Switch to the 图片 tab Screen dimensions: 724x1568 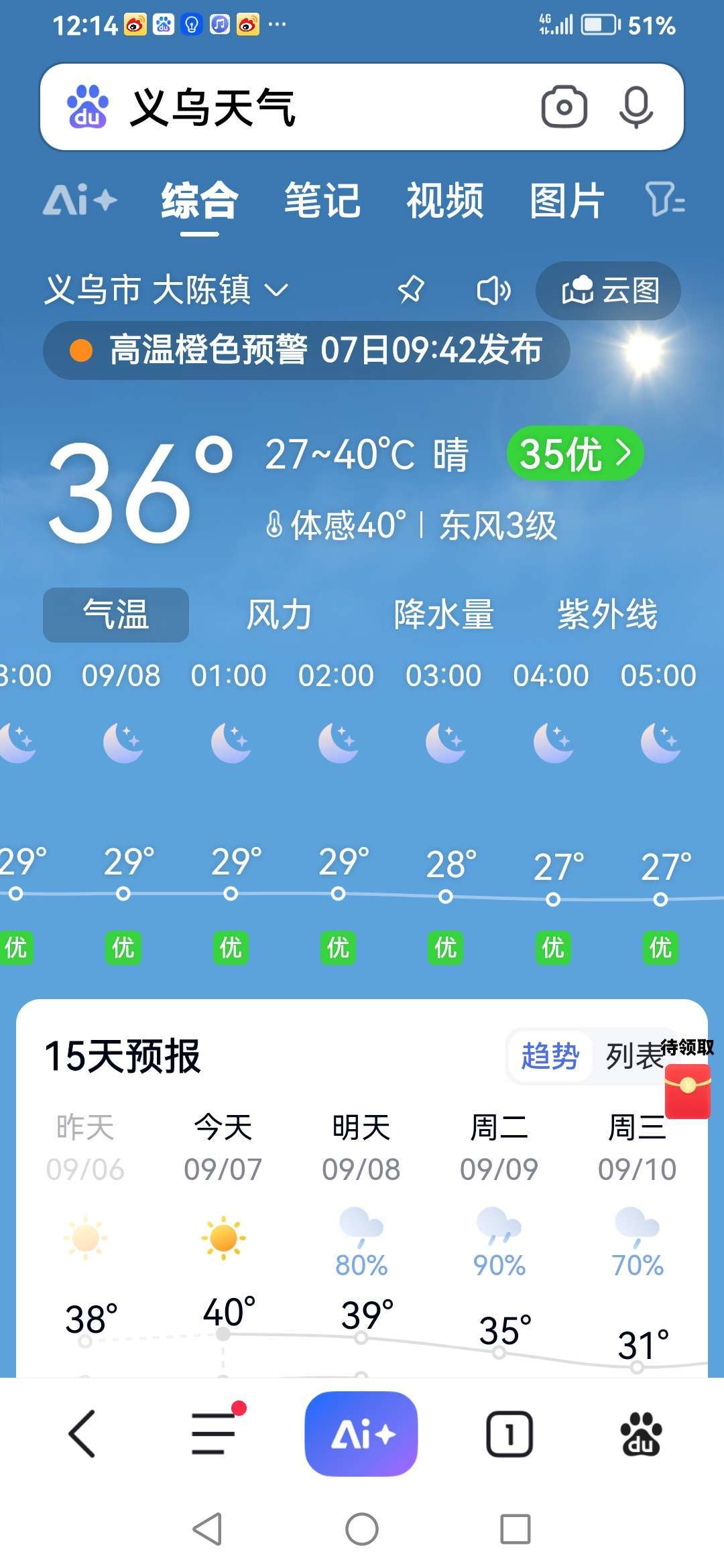pos(567,200)
